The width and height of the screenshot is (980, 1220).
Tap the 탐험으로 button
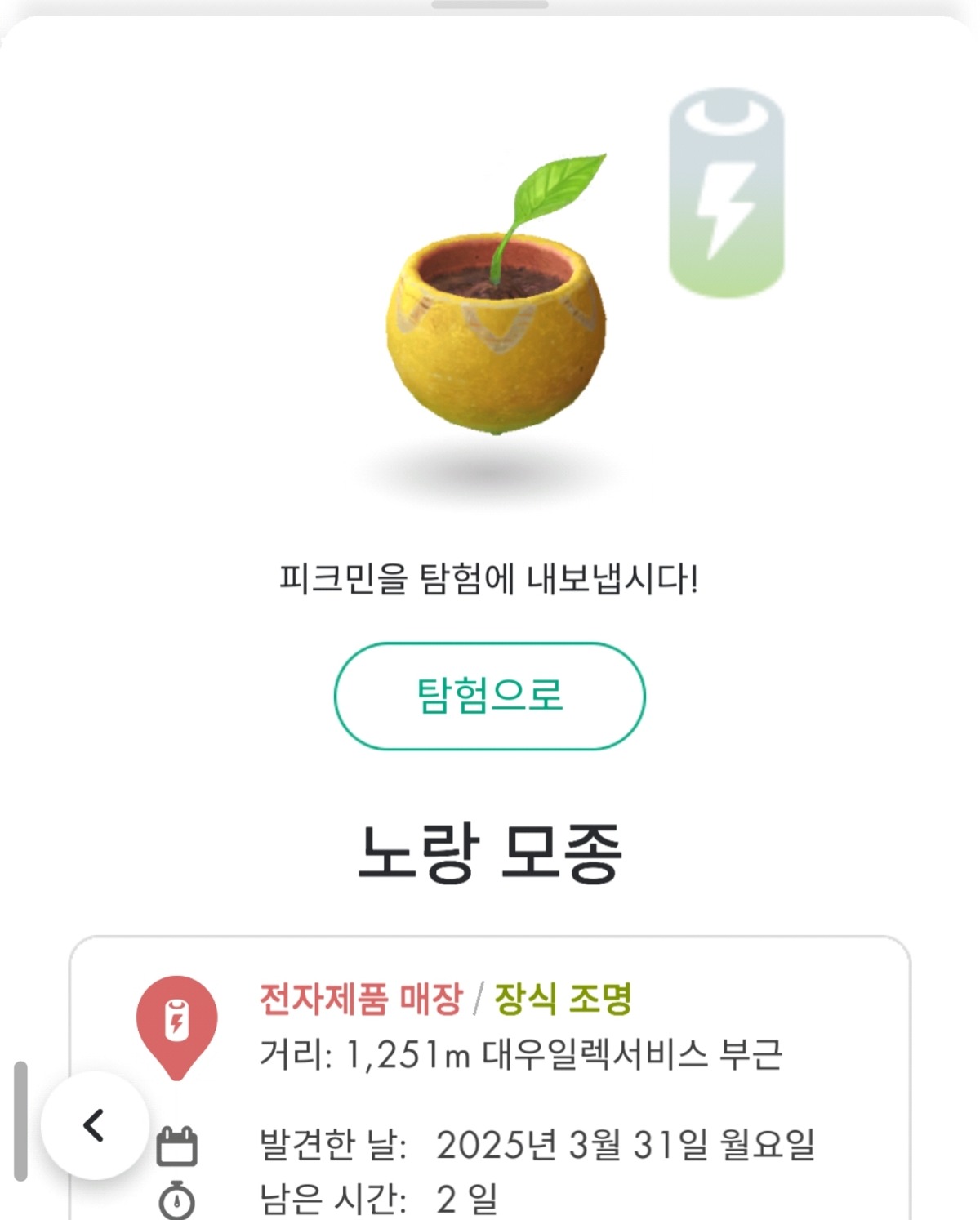click(x=489, y=696)
